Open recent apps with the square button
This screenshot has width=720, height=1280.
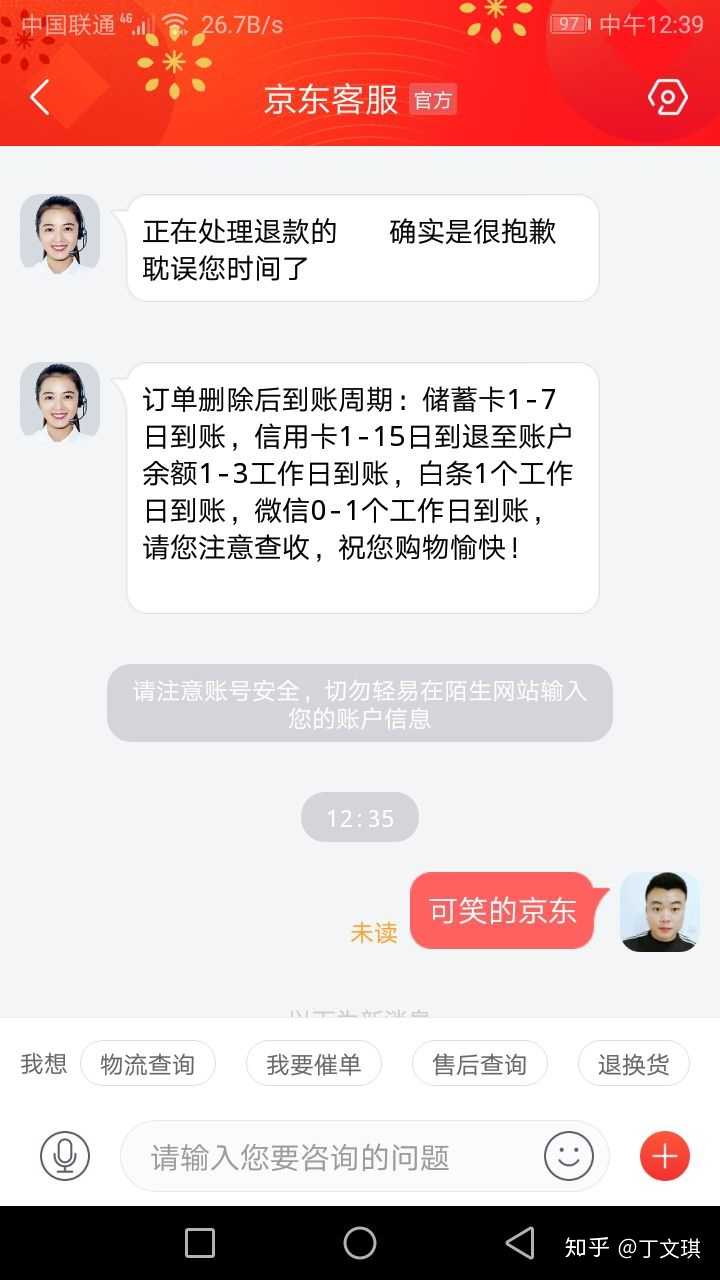(x=200, y=1243)
